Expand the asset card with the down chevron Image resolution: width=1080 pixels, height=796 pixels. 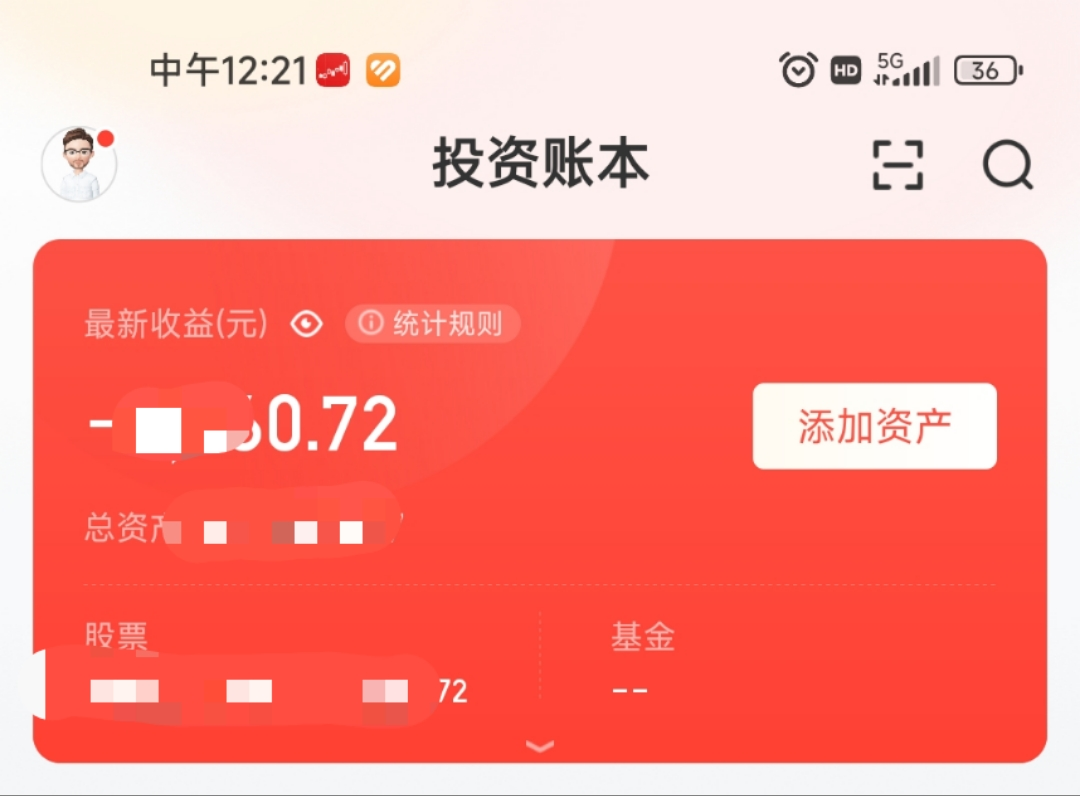[x=540, y=746]
